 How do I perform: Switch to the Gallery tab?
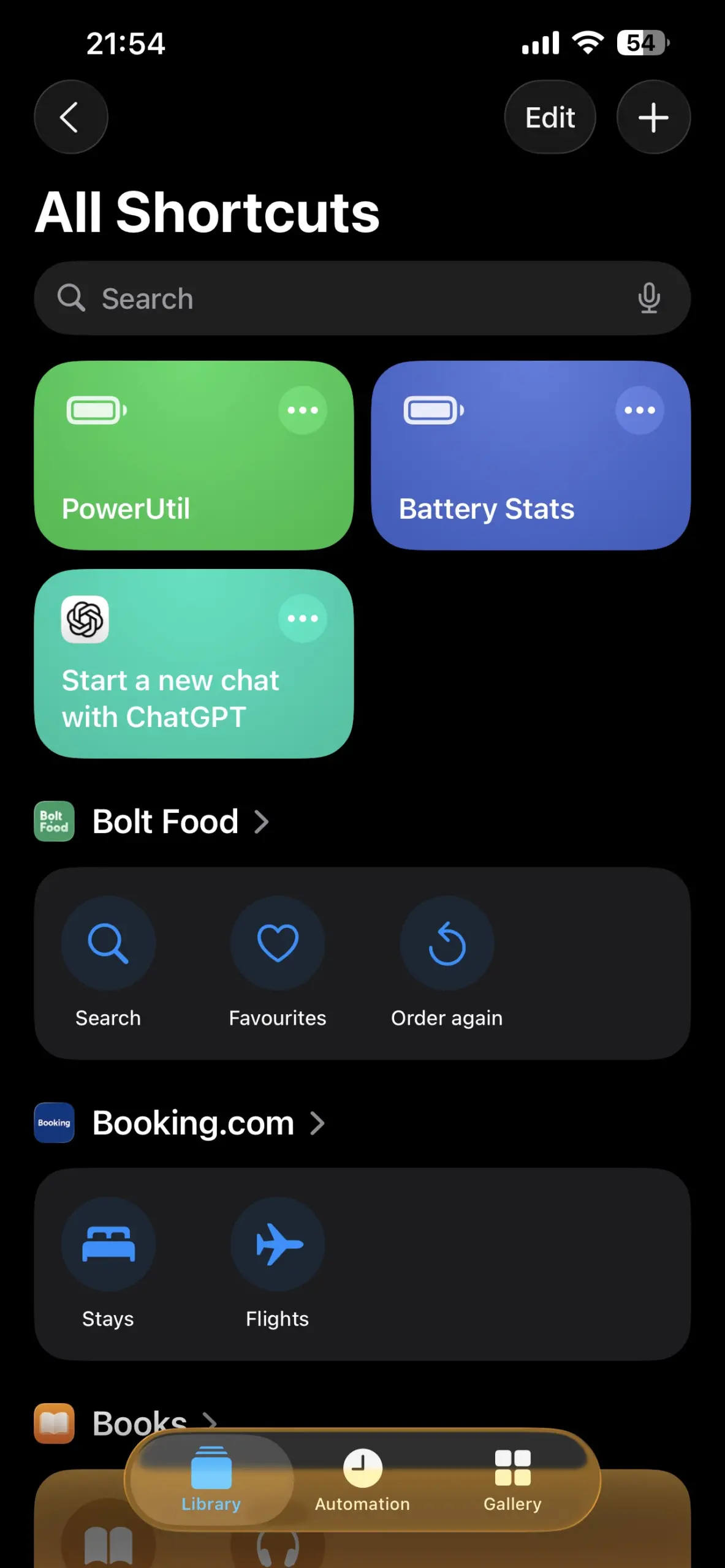(512, 1480)
